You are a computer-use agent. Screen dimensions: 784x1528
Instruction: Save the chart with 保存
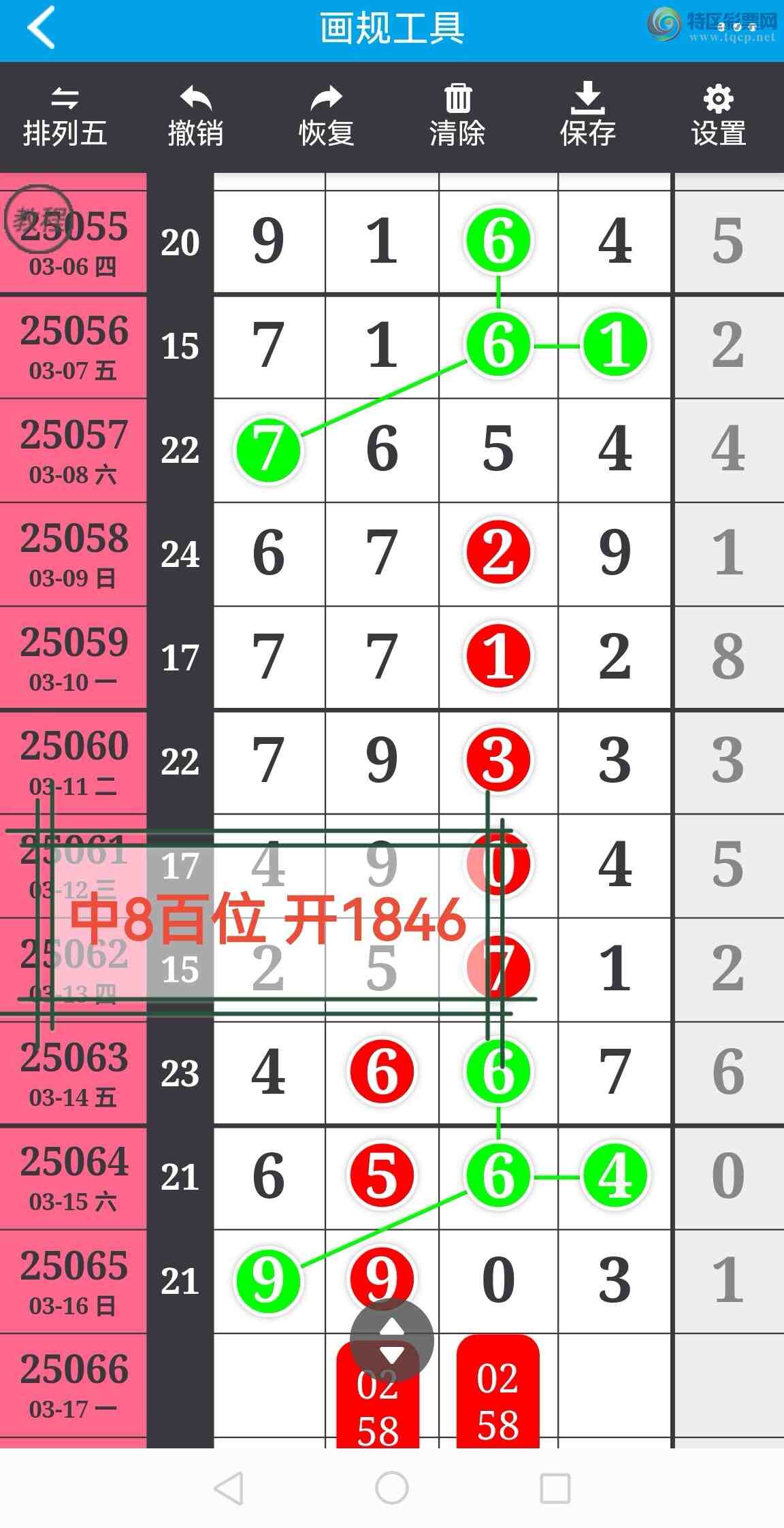588,117
